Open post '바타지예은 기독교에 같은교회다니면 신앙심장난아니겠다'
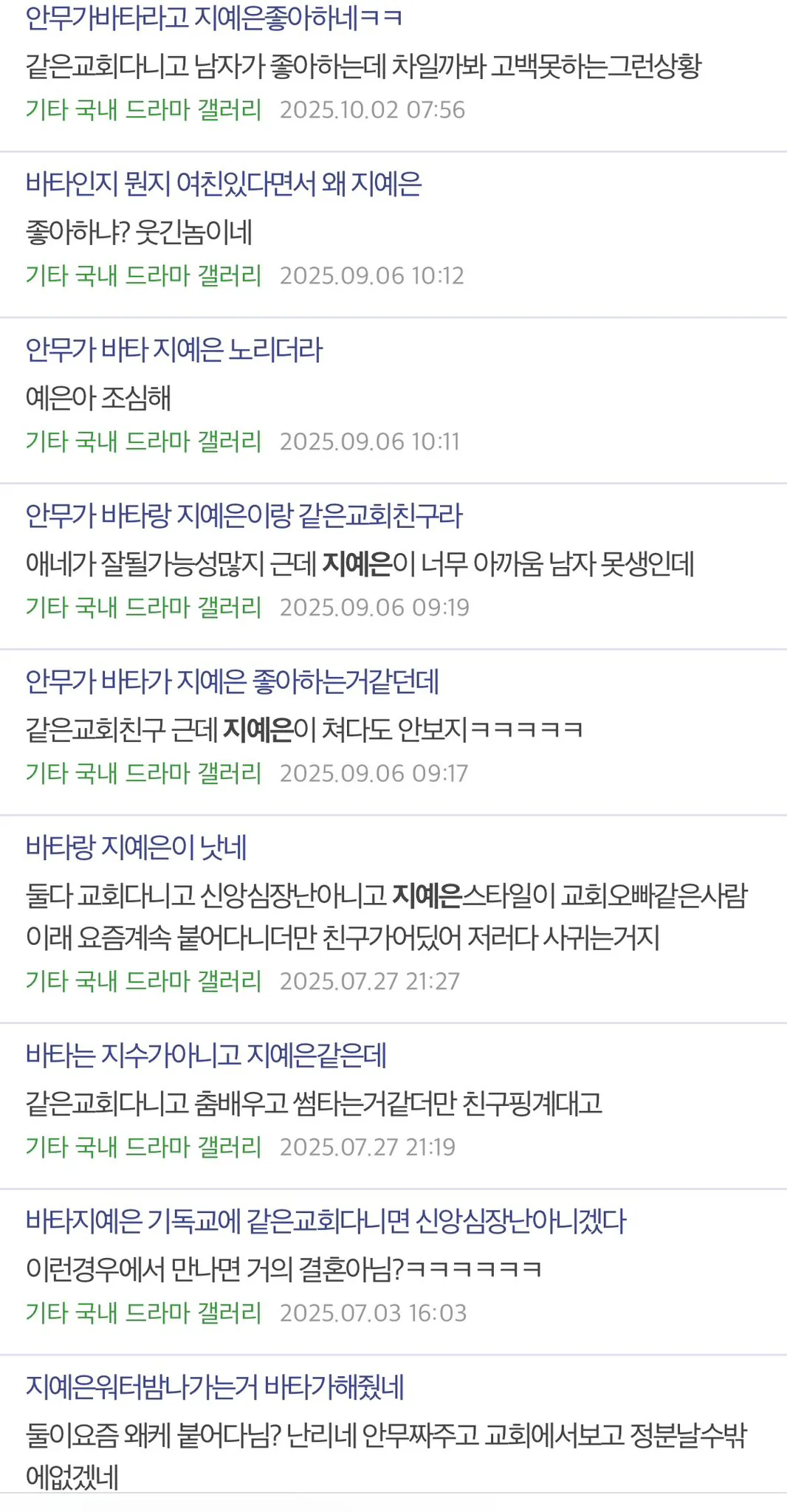 (326, 1220)
